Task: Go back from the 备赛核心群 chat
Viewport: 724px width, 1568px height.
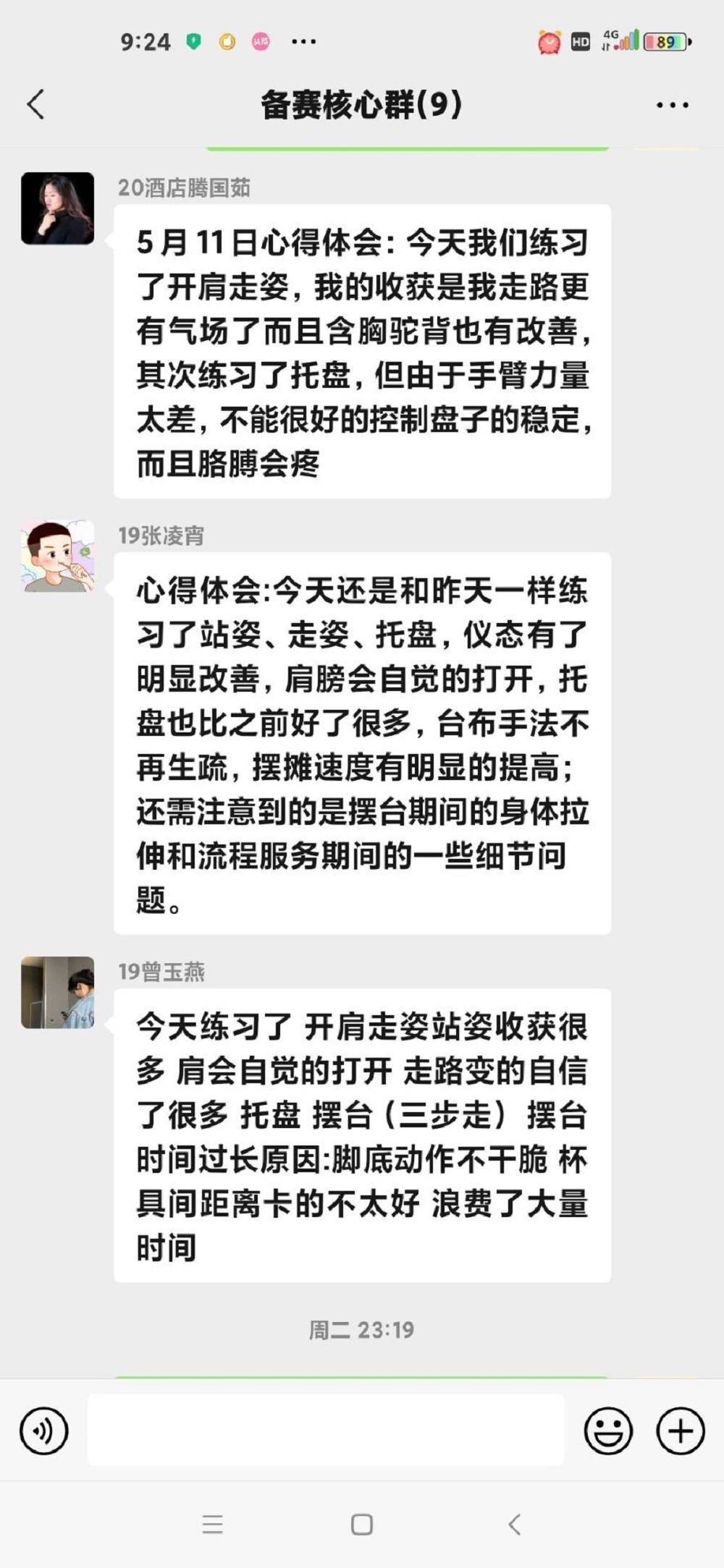Action: 36,104
